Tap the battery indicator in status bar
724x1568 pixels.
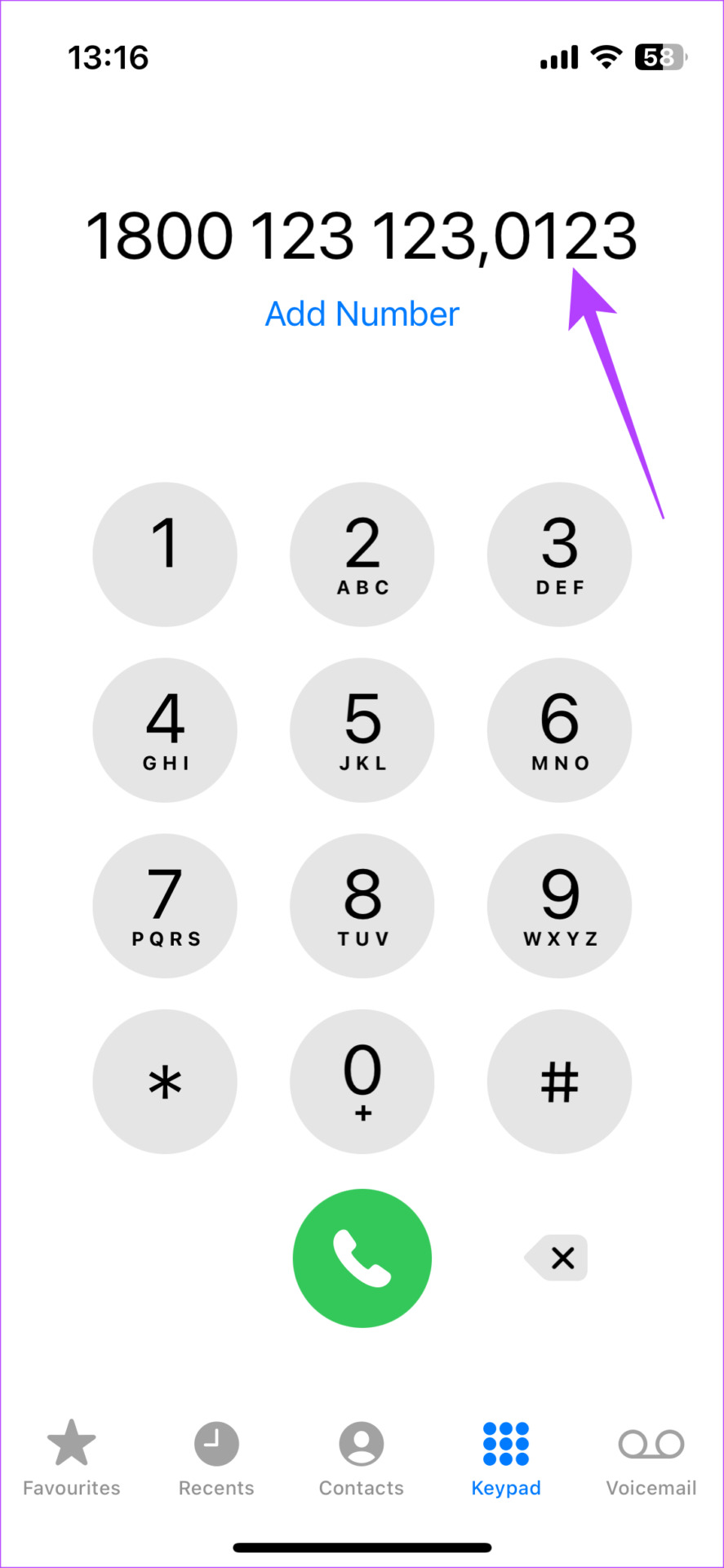[x=658, y=57]
